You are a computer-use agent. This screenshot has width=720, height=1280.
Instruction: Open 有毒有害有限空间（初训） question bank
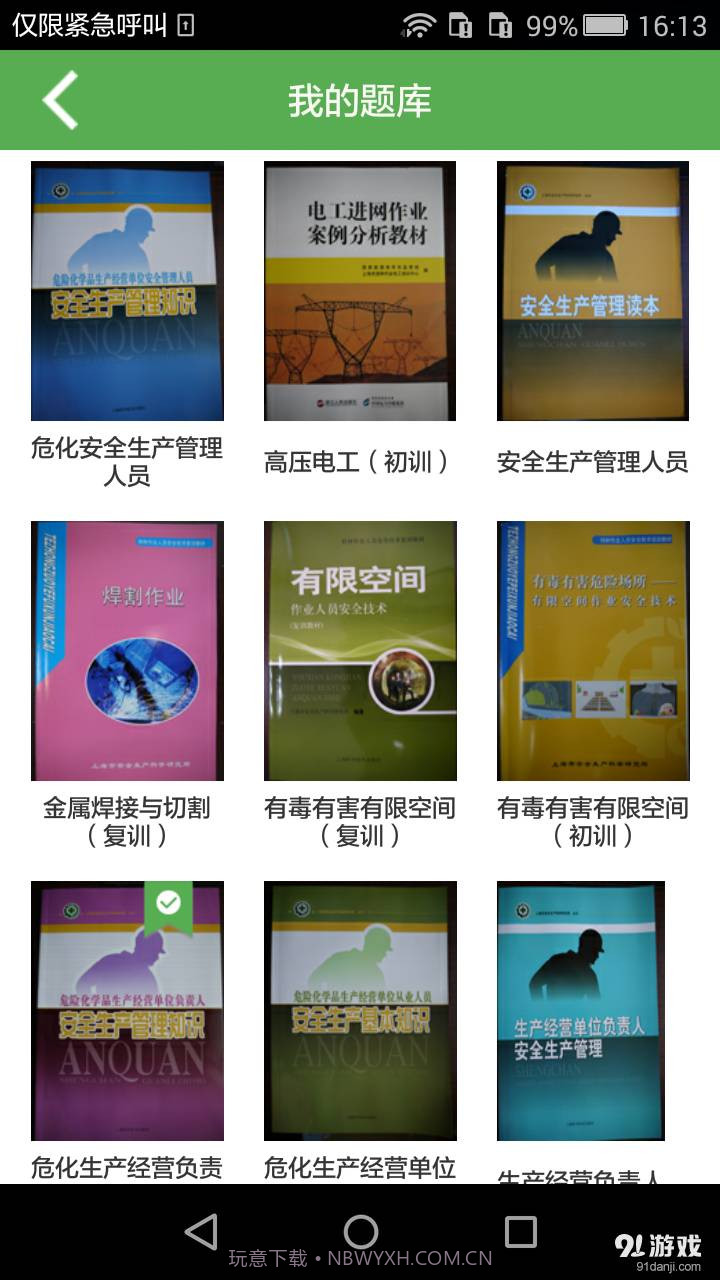point(592,650)
